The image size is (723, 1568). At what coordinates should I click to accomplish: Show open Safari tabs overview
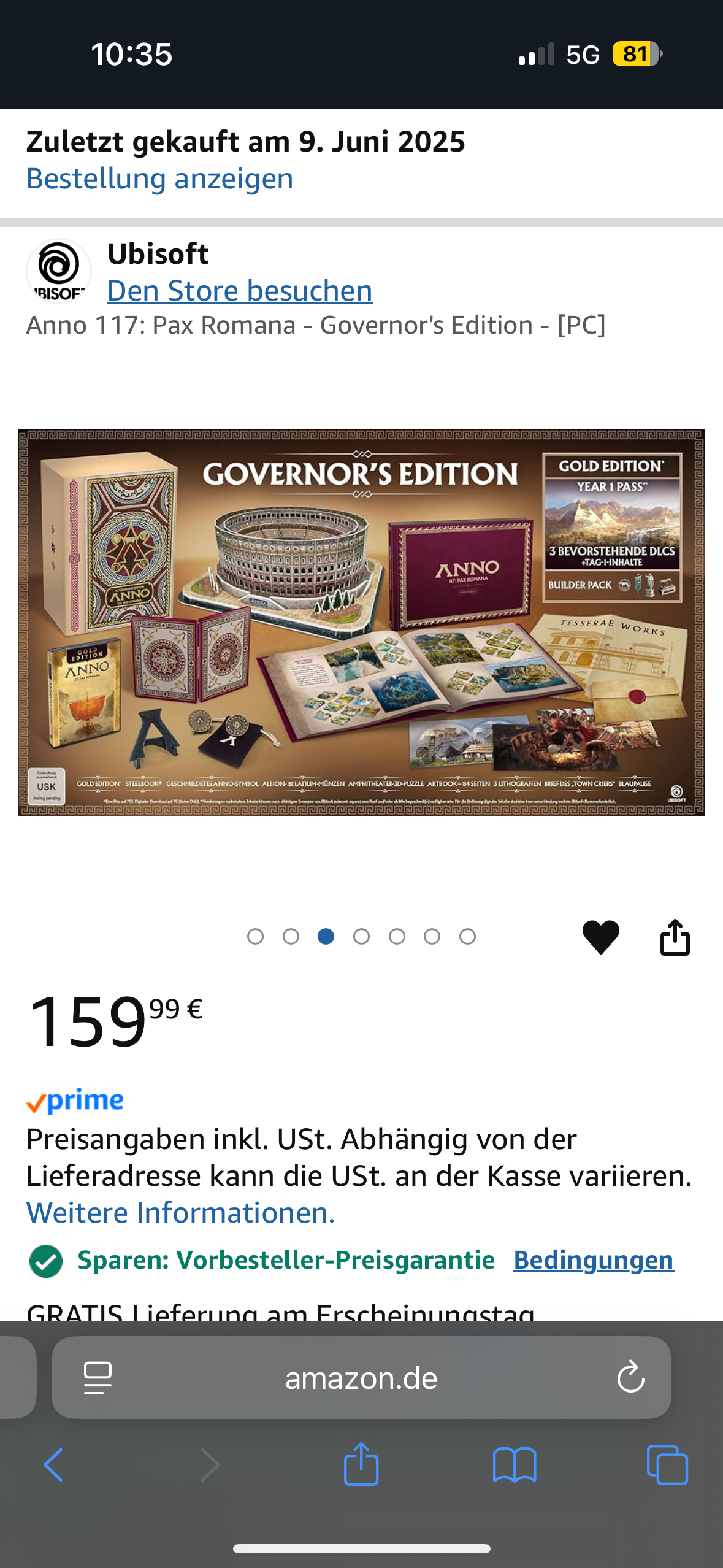point(667,1465)
